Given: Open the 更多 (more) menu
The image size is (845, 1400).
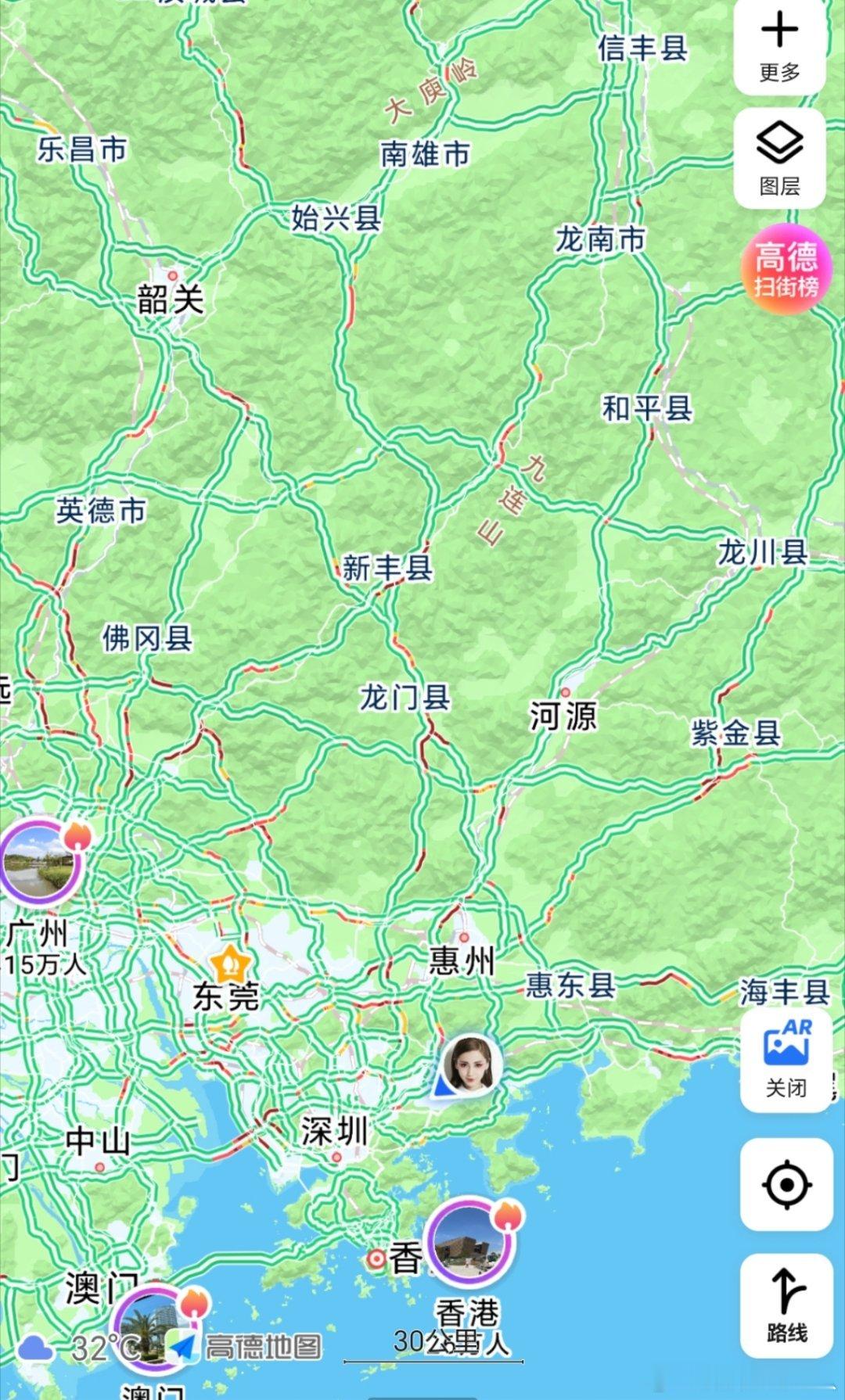Looking at the screenshot, I should [x=779, y=47].
